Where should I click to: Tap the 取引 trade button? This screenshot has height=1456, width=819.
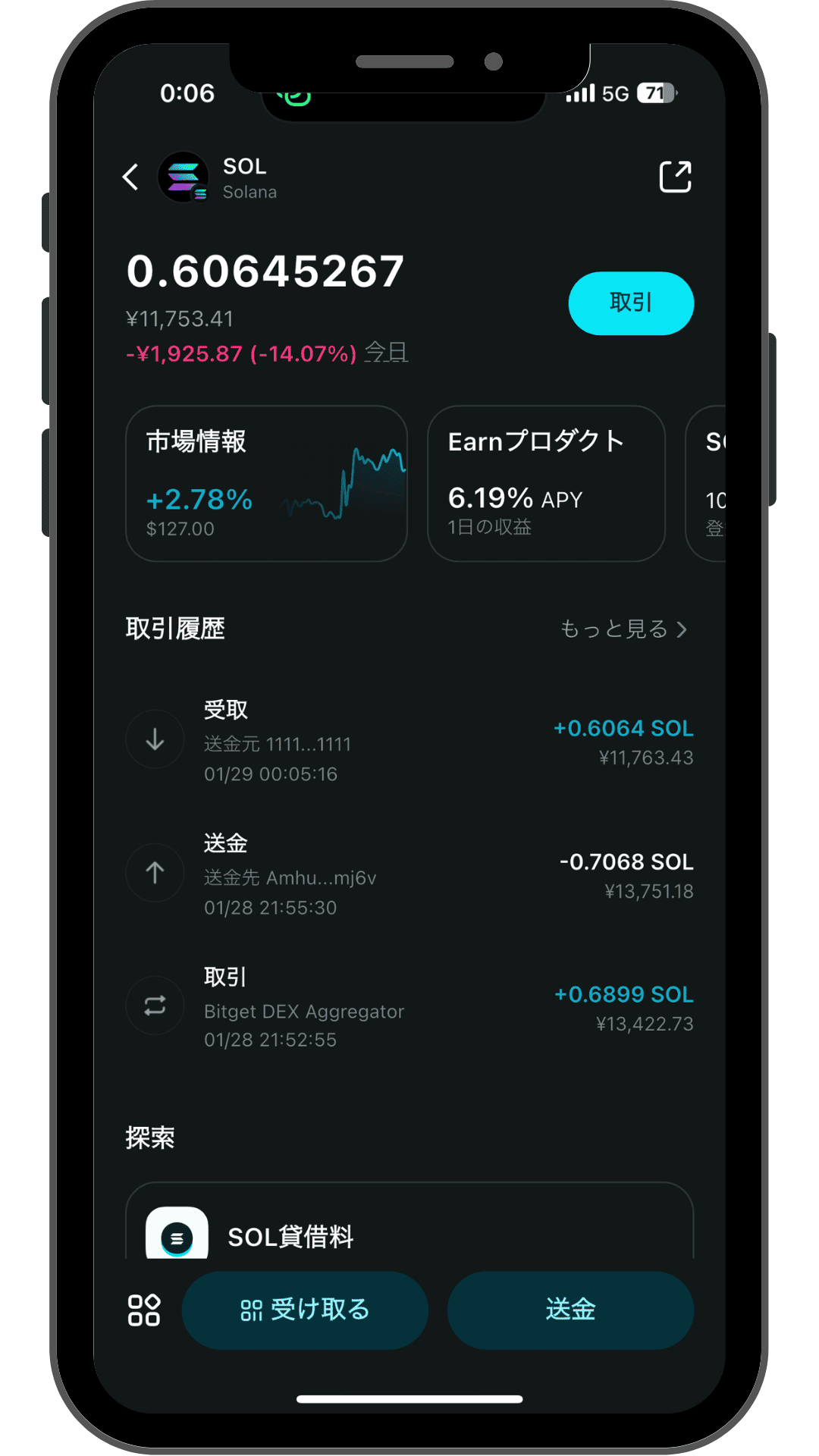coord(631,303)
